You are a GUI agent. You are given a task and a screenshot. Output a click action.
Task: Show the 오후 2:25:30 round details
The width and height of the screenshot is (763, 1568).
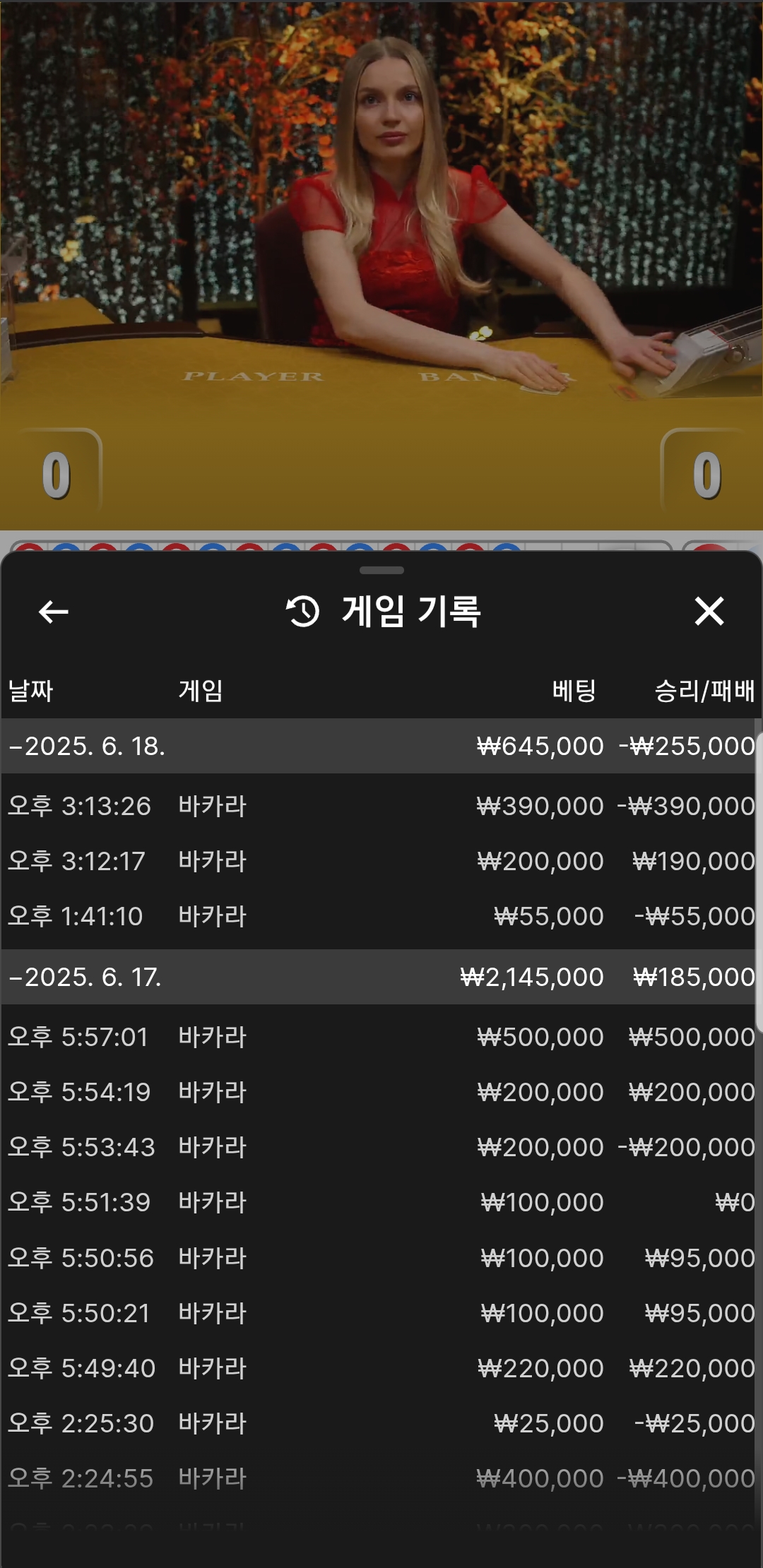(x=380, y=1424)
